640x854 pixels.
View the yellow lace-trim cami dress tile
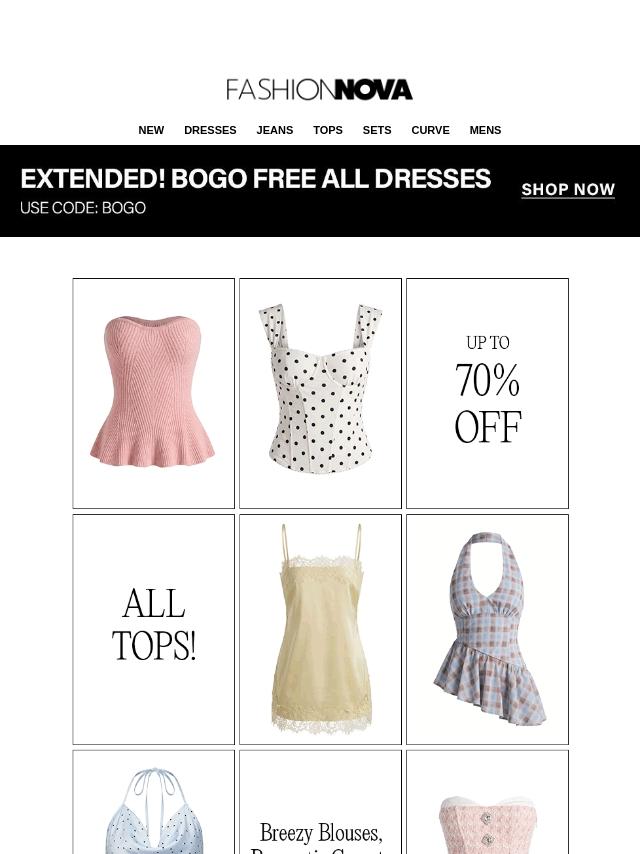point(320,629)
